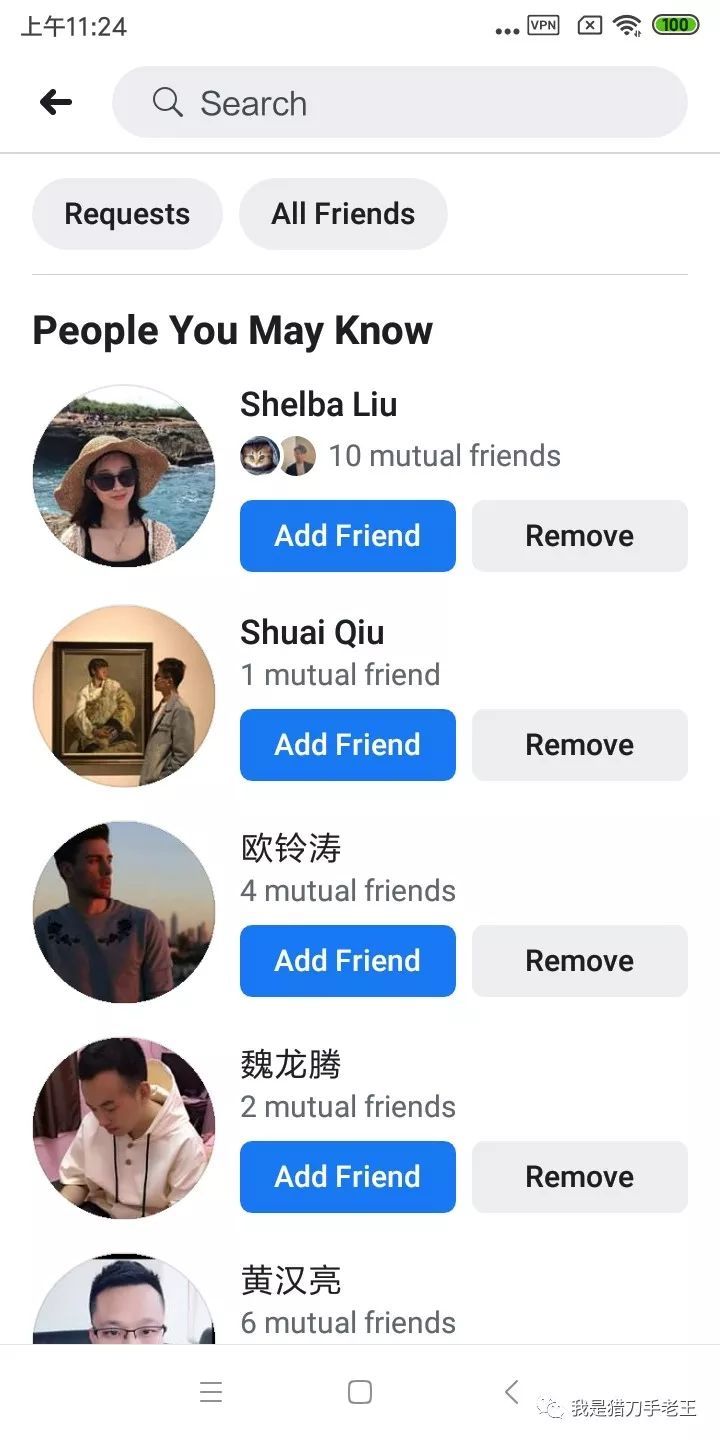Remove 欧铃涛 from suggestions
This screenshot has height=1440, width=720.
click(579, 961)
